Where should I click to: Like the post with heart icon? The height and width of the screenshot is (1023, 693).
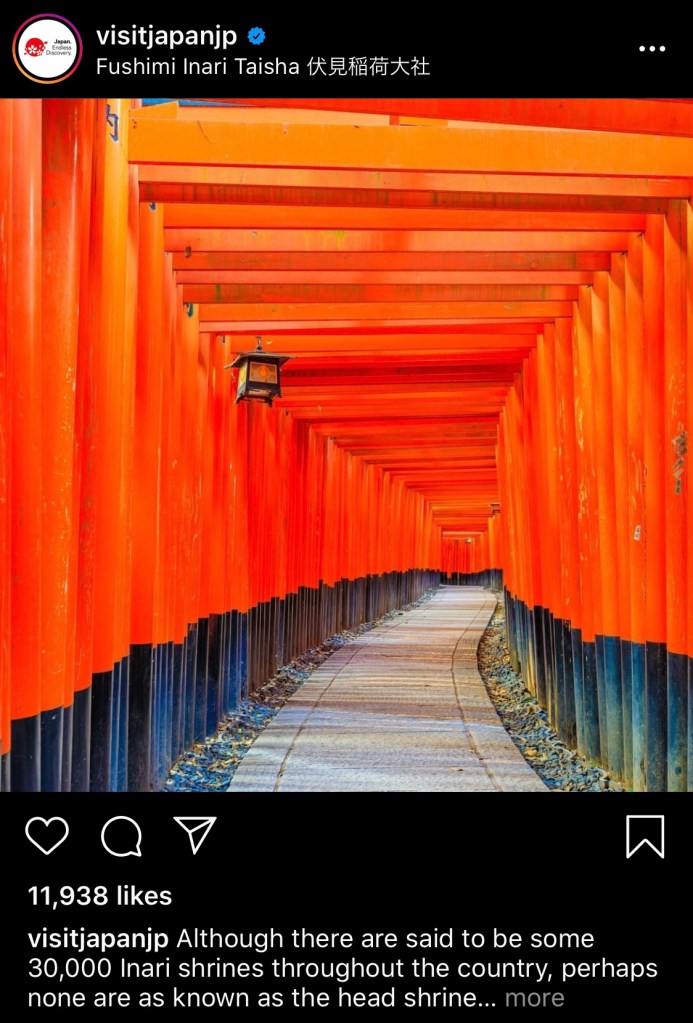[x=47, y=836]
